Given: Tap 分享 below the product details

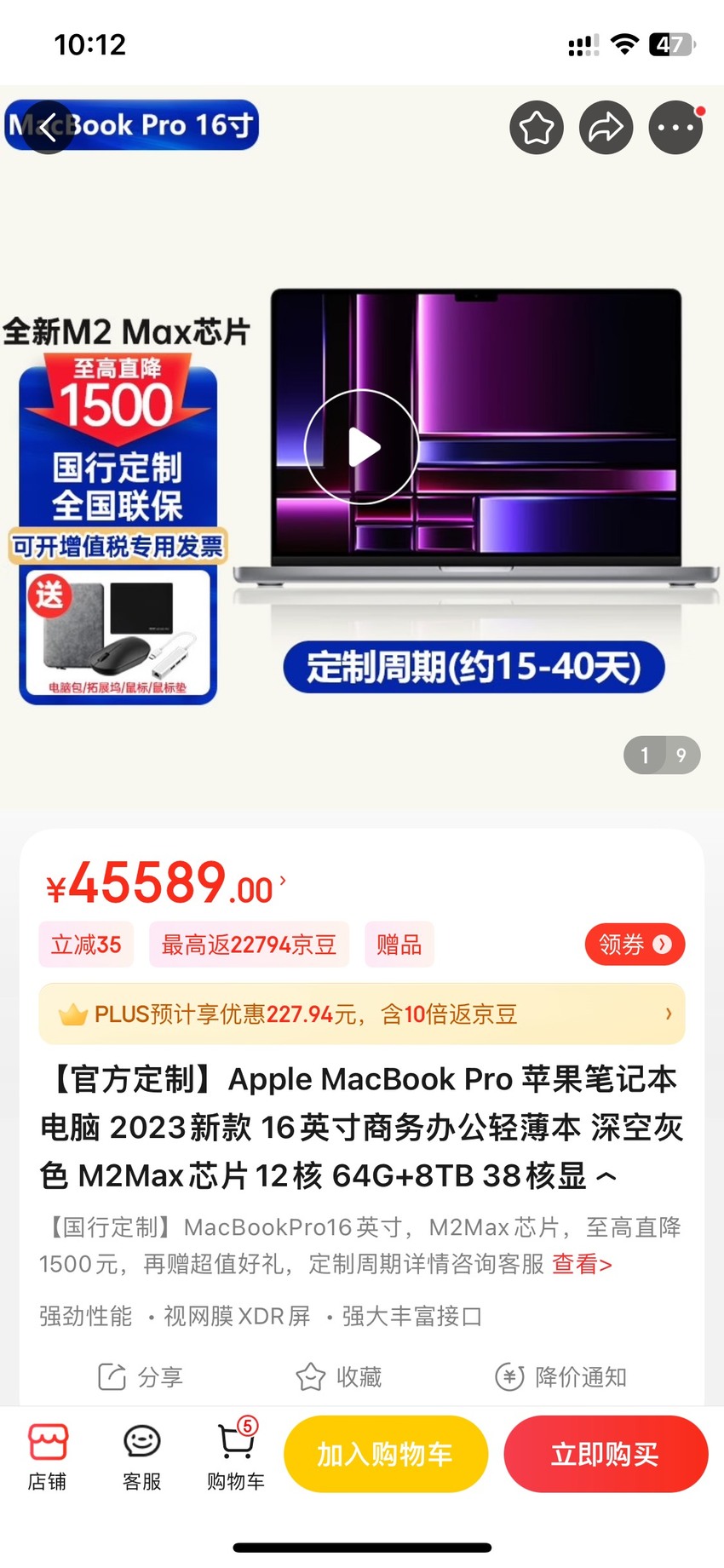Looking at the screenshot, I should pos(141,1377).
